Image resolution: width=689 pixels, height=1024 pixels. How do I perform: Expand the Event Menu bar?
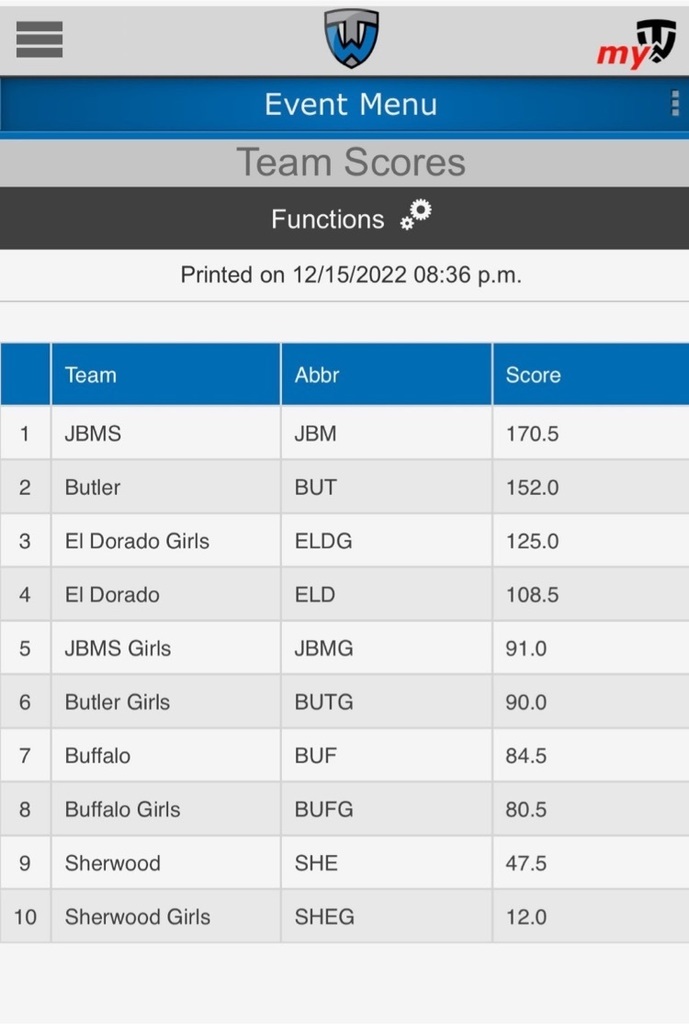[350, 105]
